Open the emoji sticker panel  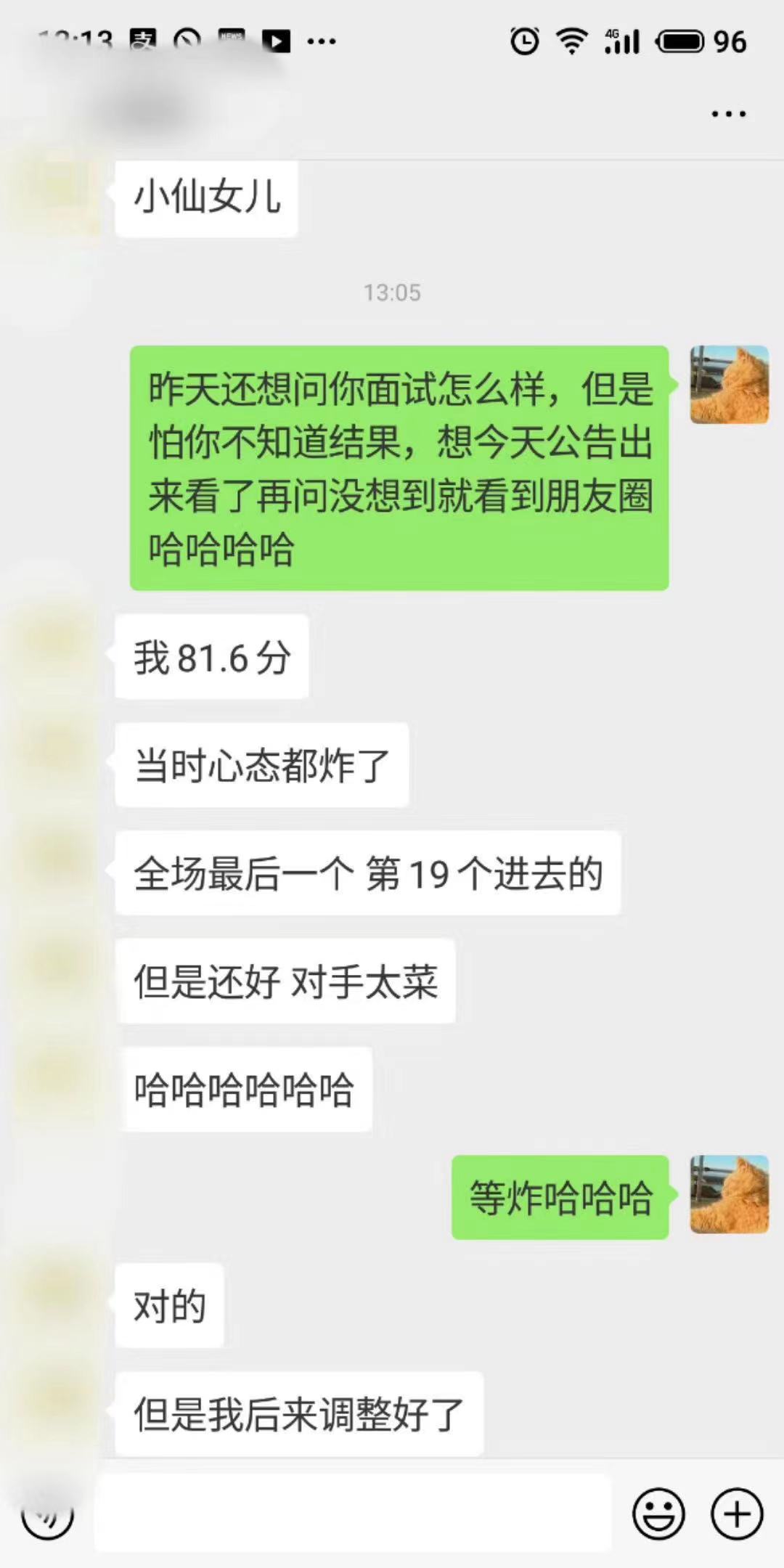(658, 1514)
